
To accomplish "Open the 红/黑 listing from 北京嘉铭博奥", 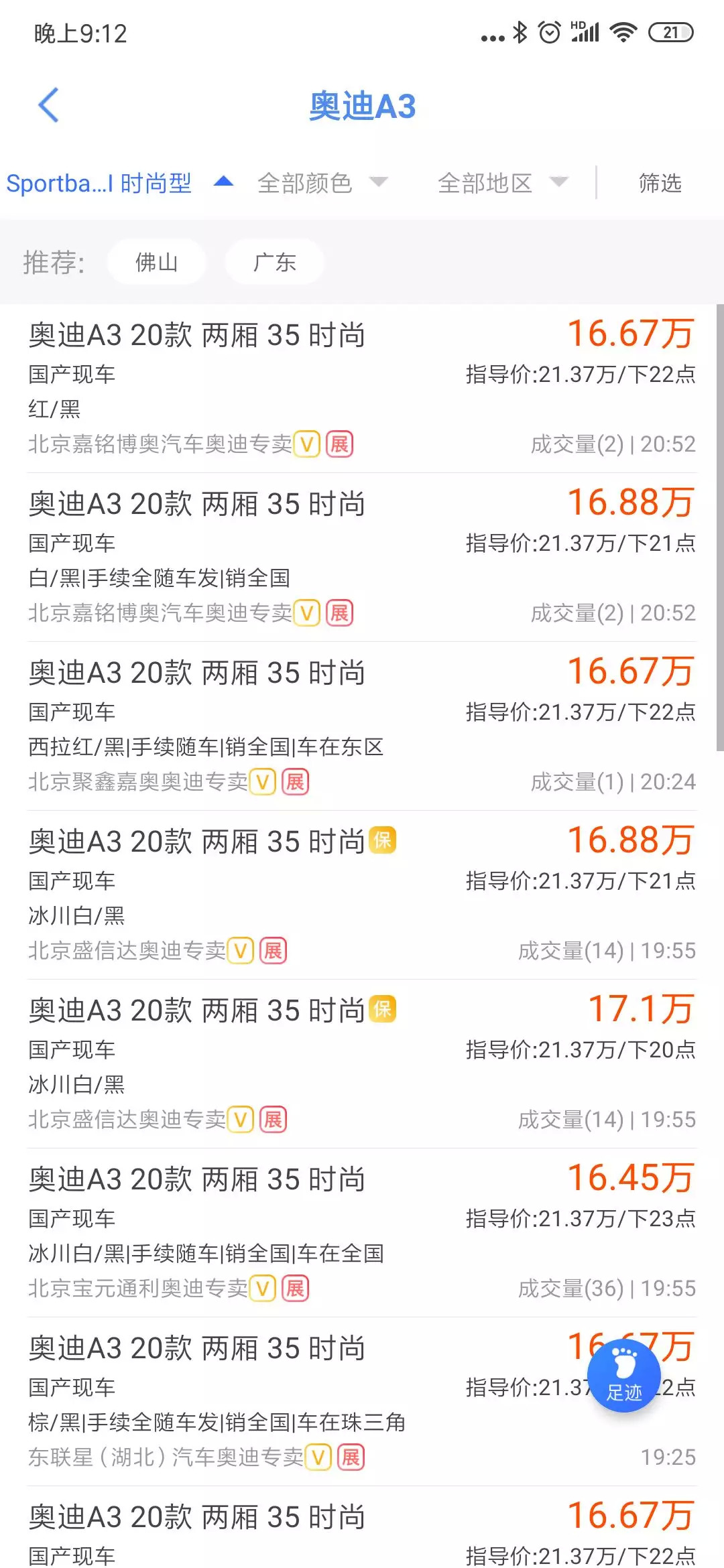I will pyautogui.click(x=362, y=389).
